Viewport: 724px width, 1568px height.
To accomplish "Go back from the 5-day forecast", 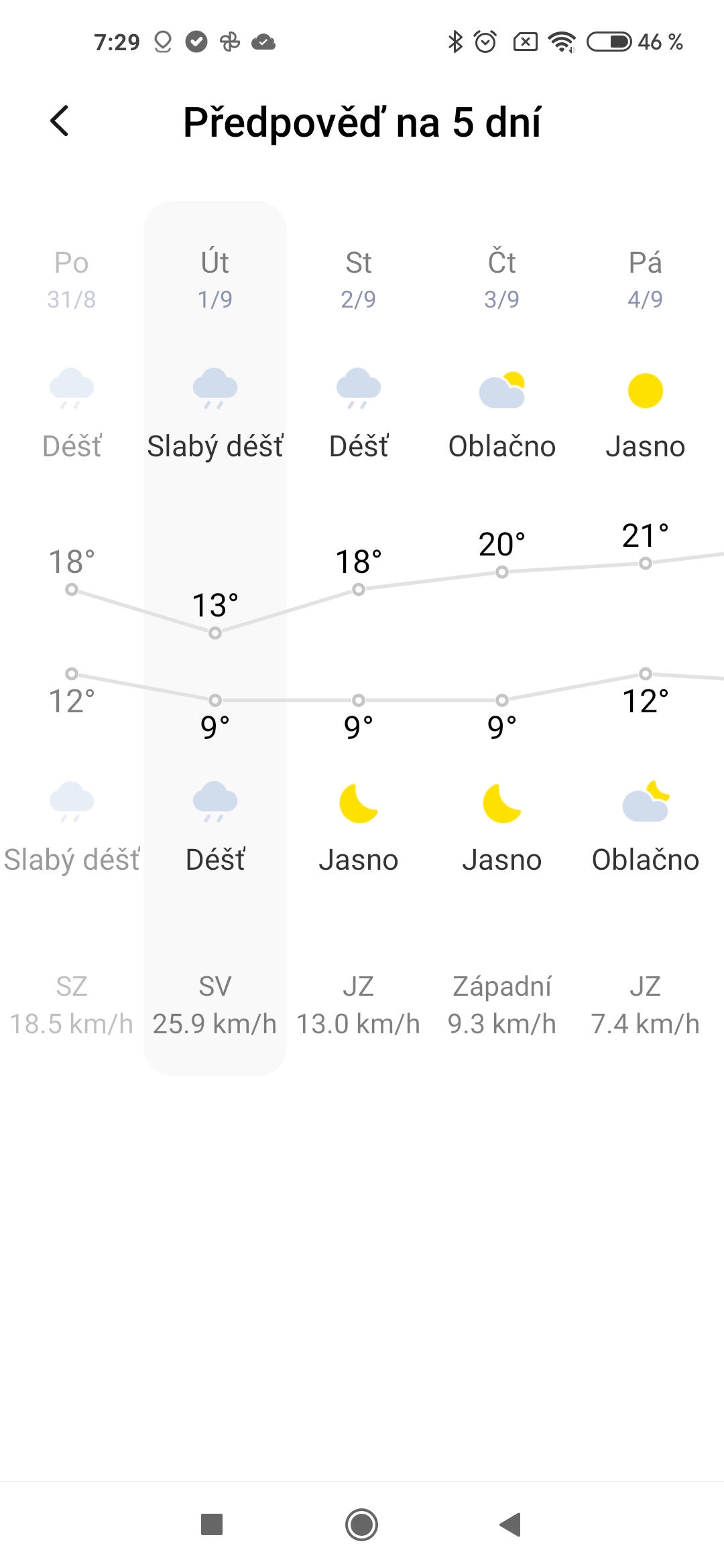I will pos(60,121).
